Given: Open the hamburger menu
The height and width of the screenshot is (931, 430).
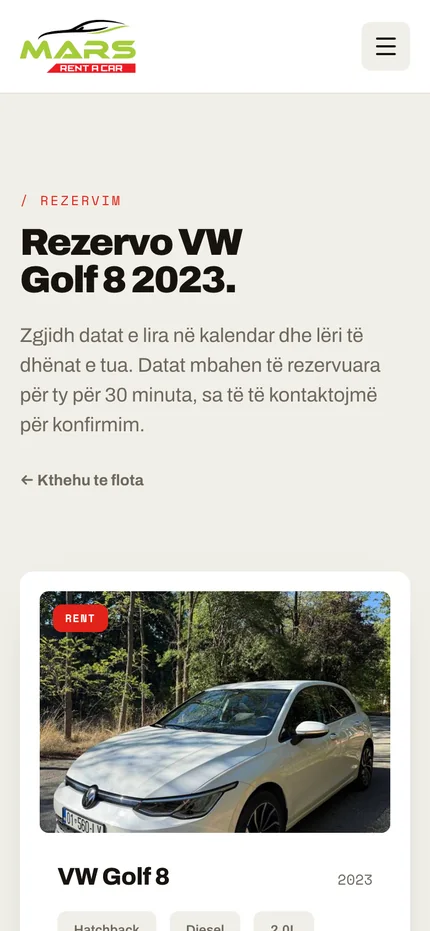Looking at the screenshot, I should (x=385, y=46).
